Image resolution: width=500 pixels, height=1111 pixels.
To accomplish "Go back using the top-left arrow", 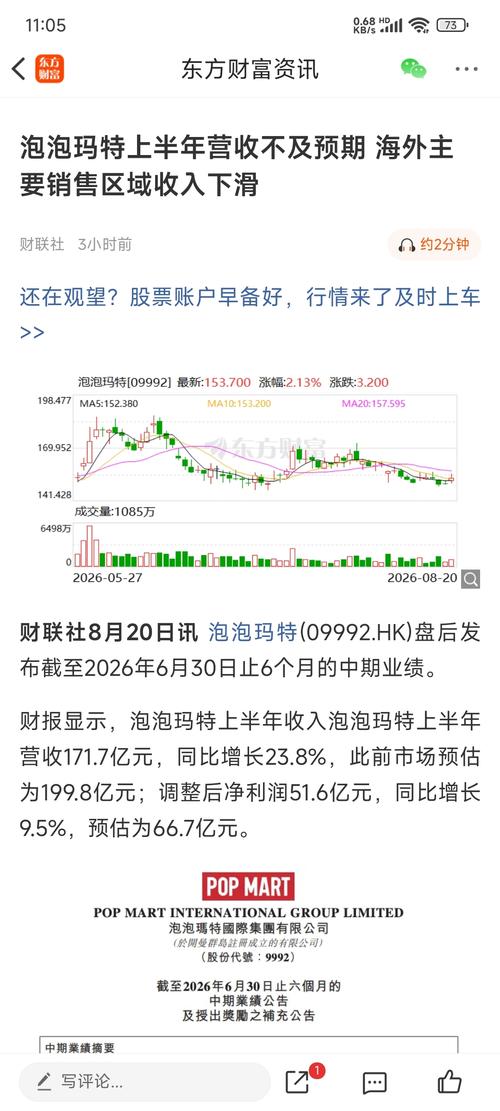I will point(19,69).
